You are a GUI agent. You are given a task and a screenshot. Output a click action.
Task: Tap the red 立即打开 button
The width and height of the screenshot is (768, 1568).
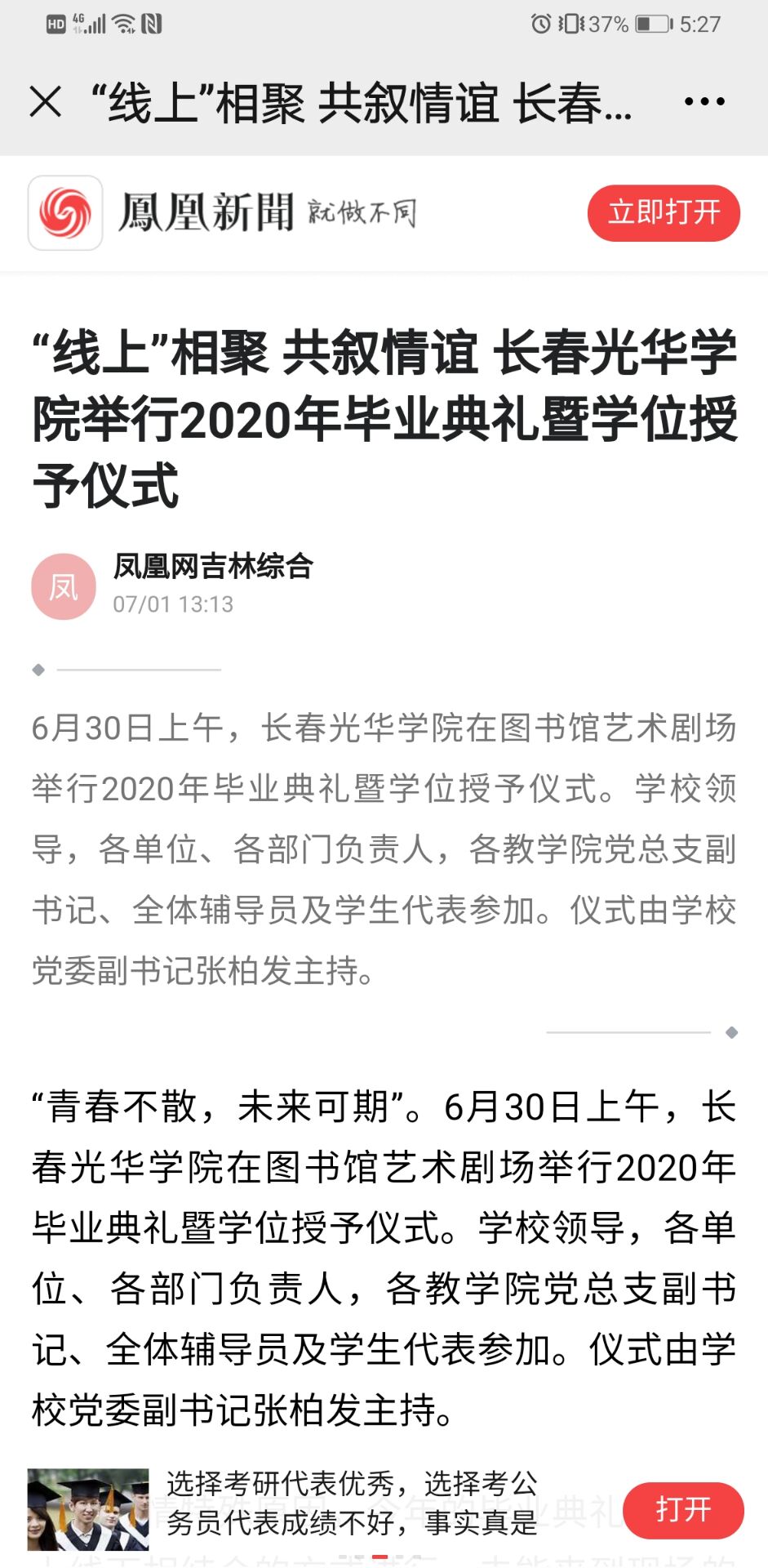[663, 213]
